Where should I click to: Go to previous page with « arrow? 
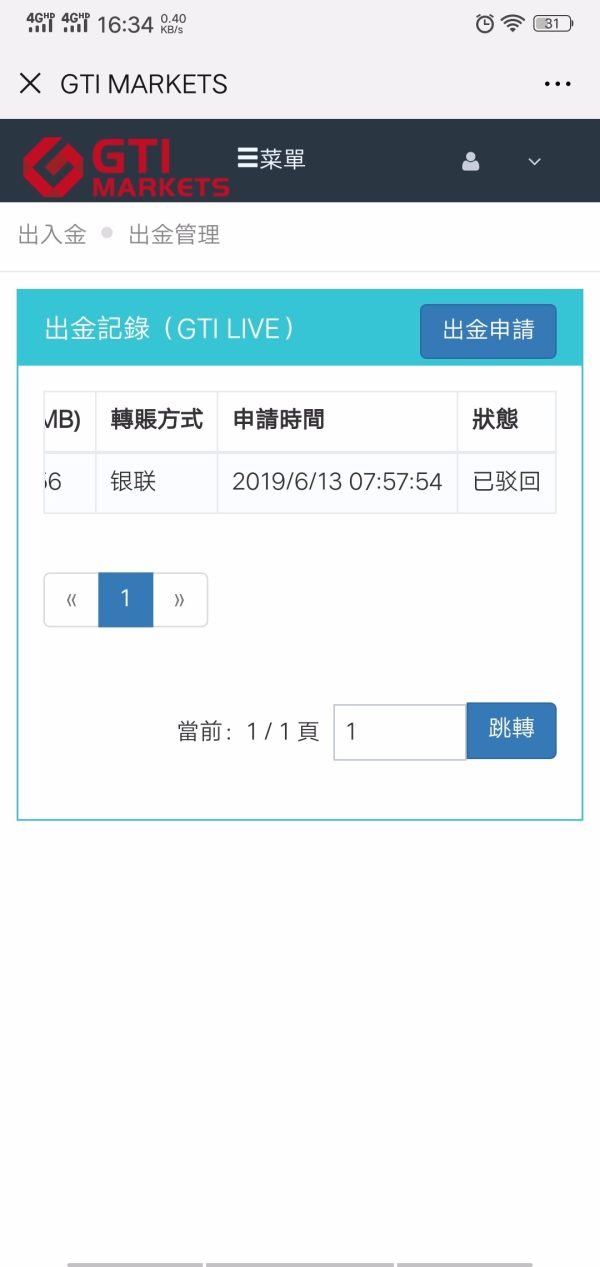tap(71, 600)
